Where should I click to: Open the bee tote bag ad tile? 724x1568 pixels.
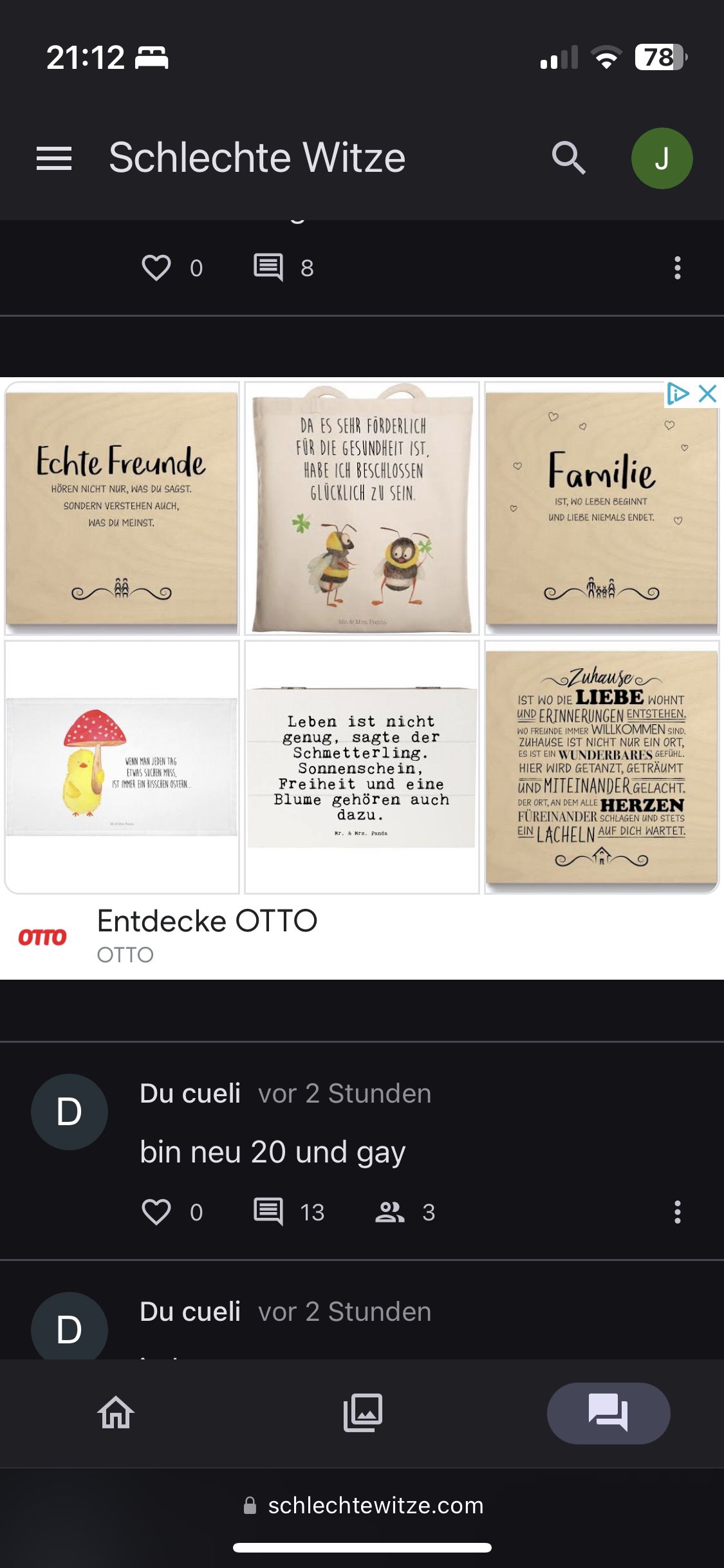click(362, 509)
